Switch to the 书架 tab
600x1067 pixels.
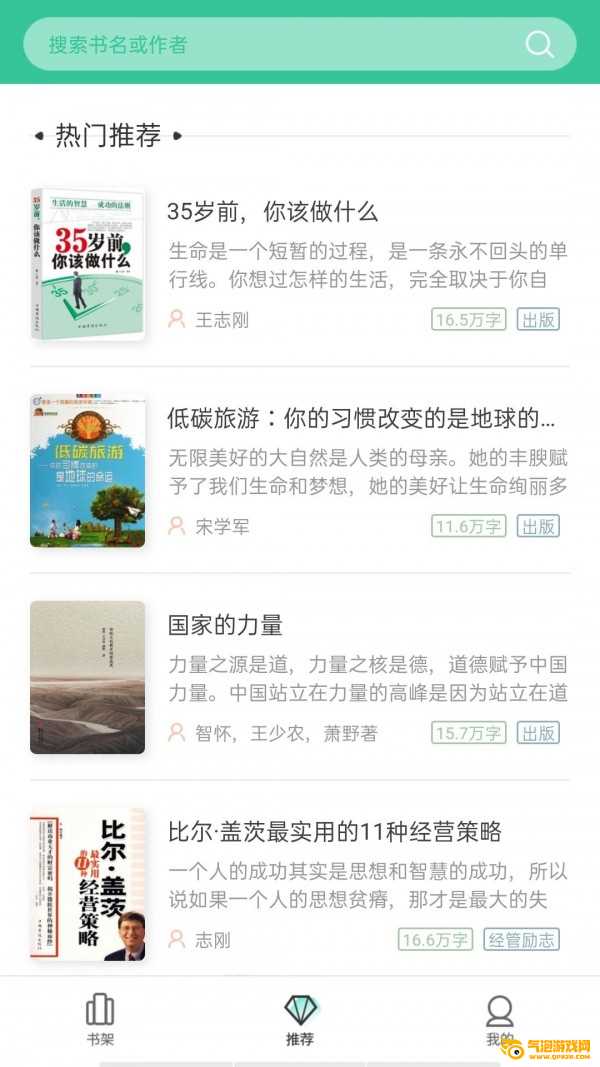pyautogui.click(x=100, y=1020)
